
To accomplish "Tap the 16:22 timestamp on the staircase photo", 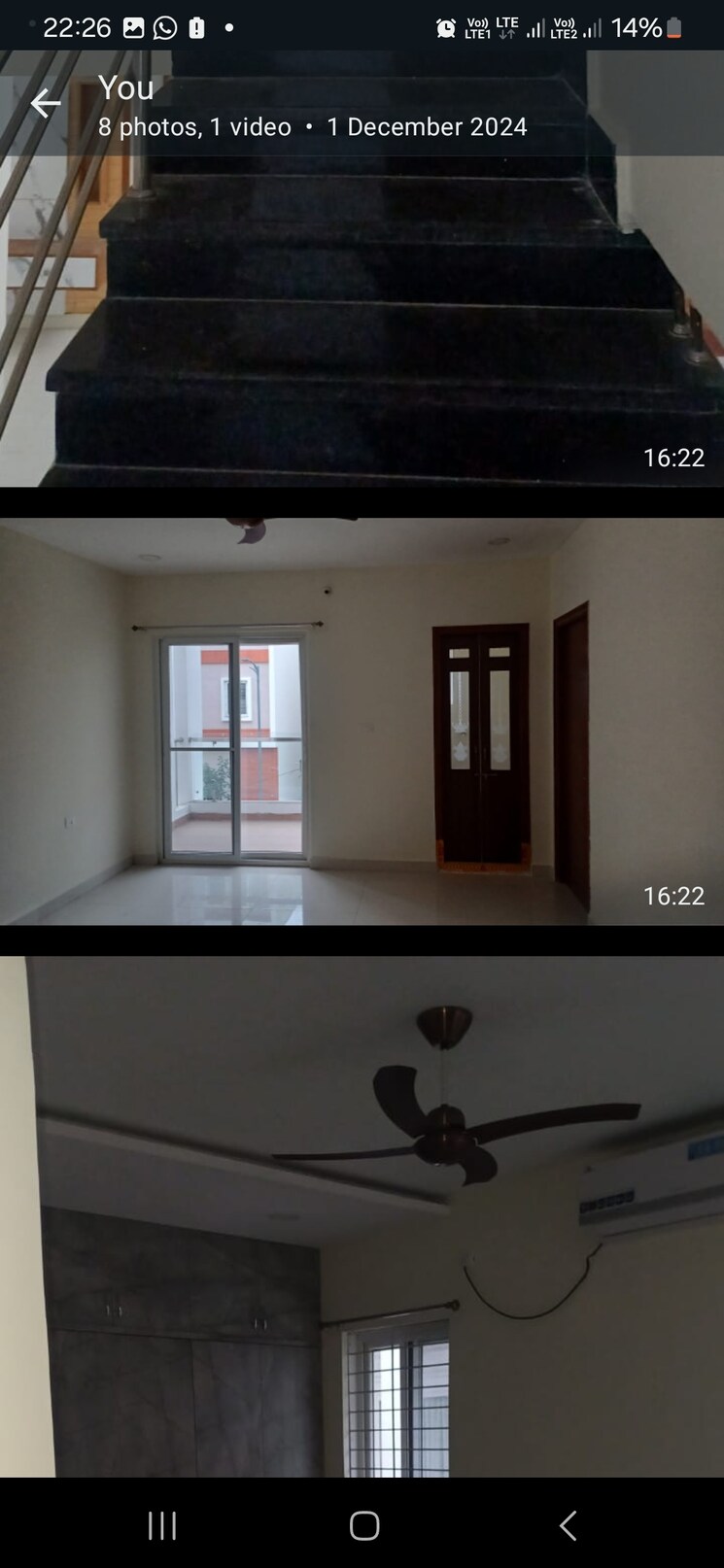I will [675, 458].
